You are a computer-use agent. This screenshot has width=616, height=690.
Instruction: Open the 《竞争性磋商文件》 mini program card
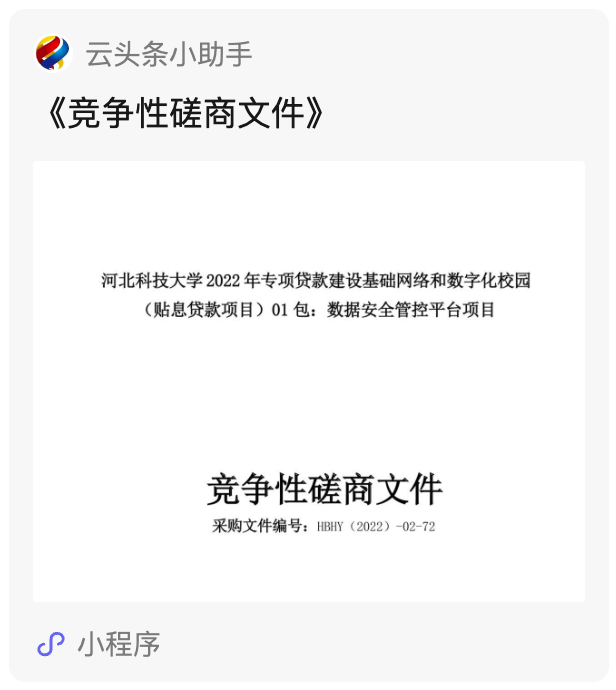308,380
